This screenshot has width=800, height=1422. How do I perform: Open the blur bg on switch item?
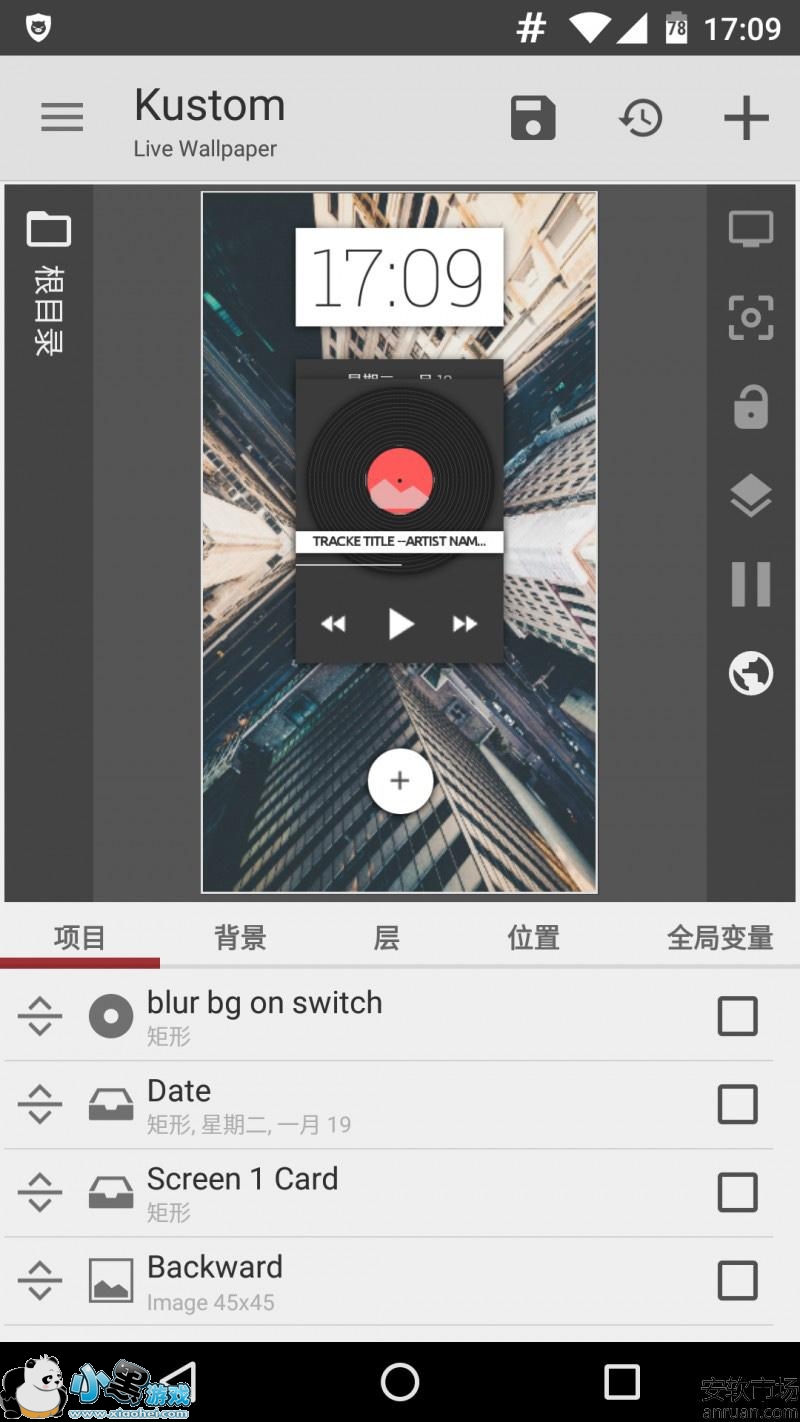(x=265, y=1015)
